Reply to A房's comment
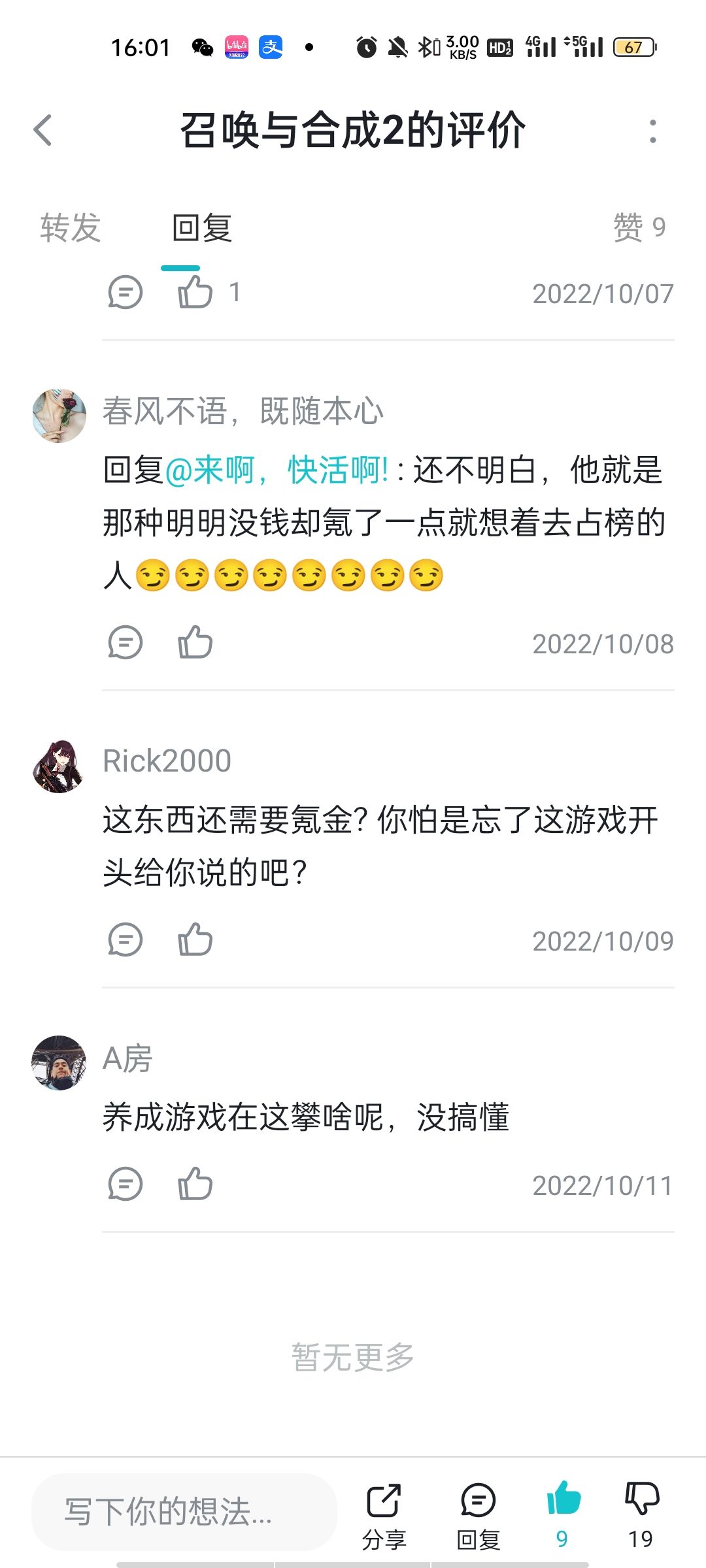Screen dimensions: 706x1568 click(x=125, y=1184)
